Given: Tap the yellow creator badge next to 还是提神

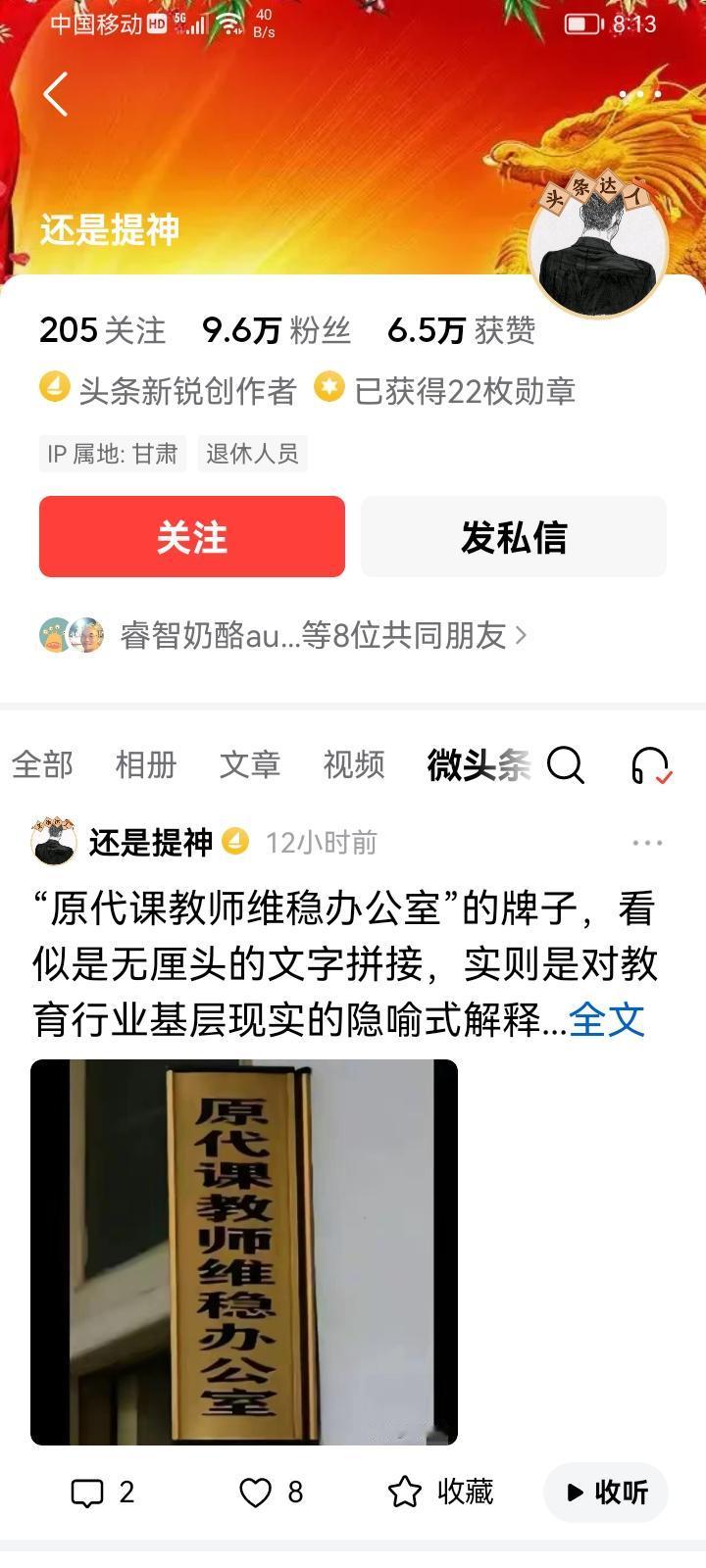Looking at the screenshot, I should pos(232,841).
